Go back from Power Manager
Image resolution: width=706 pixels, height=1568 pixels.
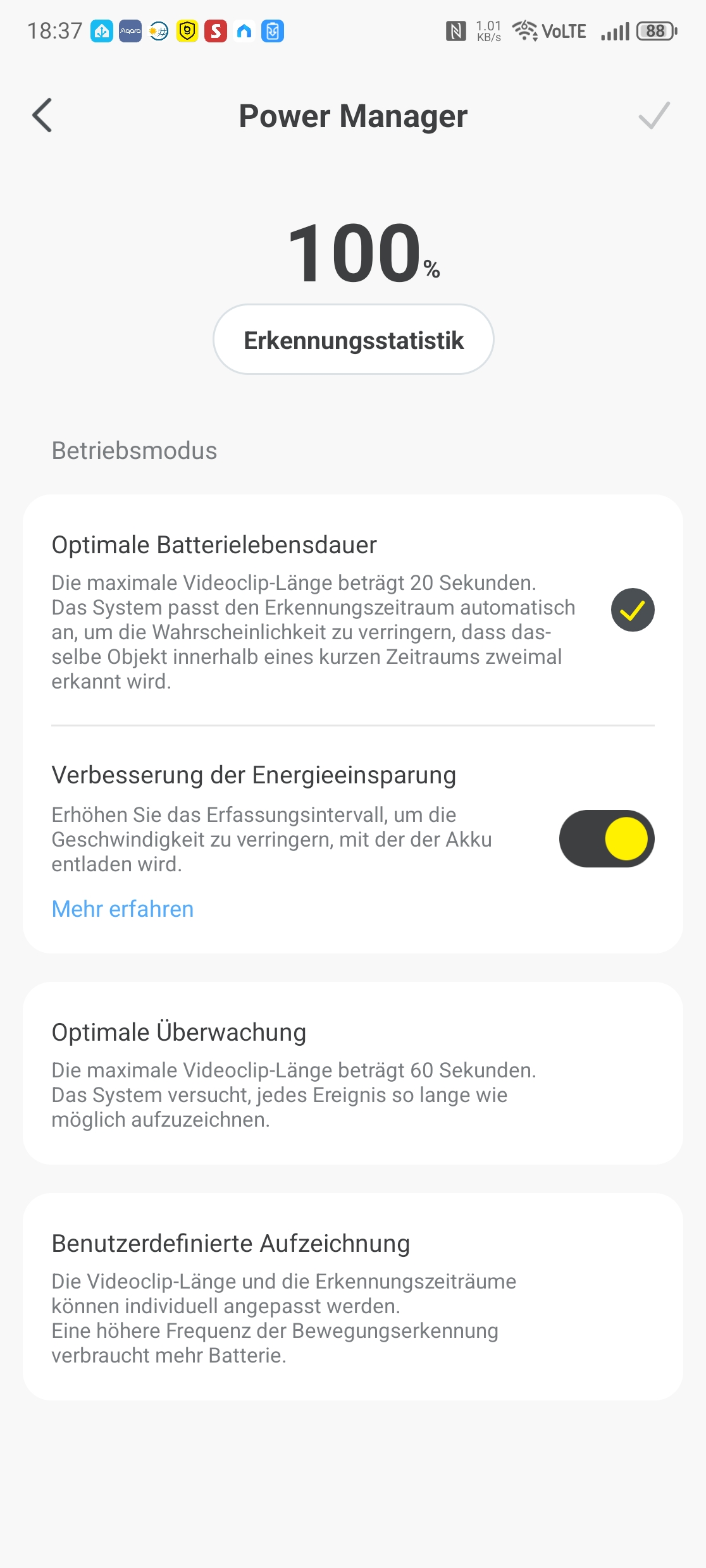pyautogui.click(x=42, y=116)
